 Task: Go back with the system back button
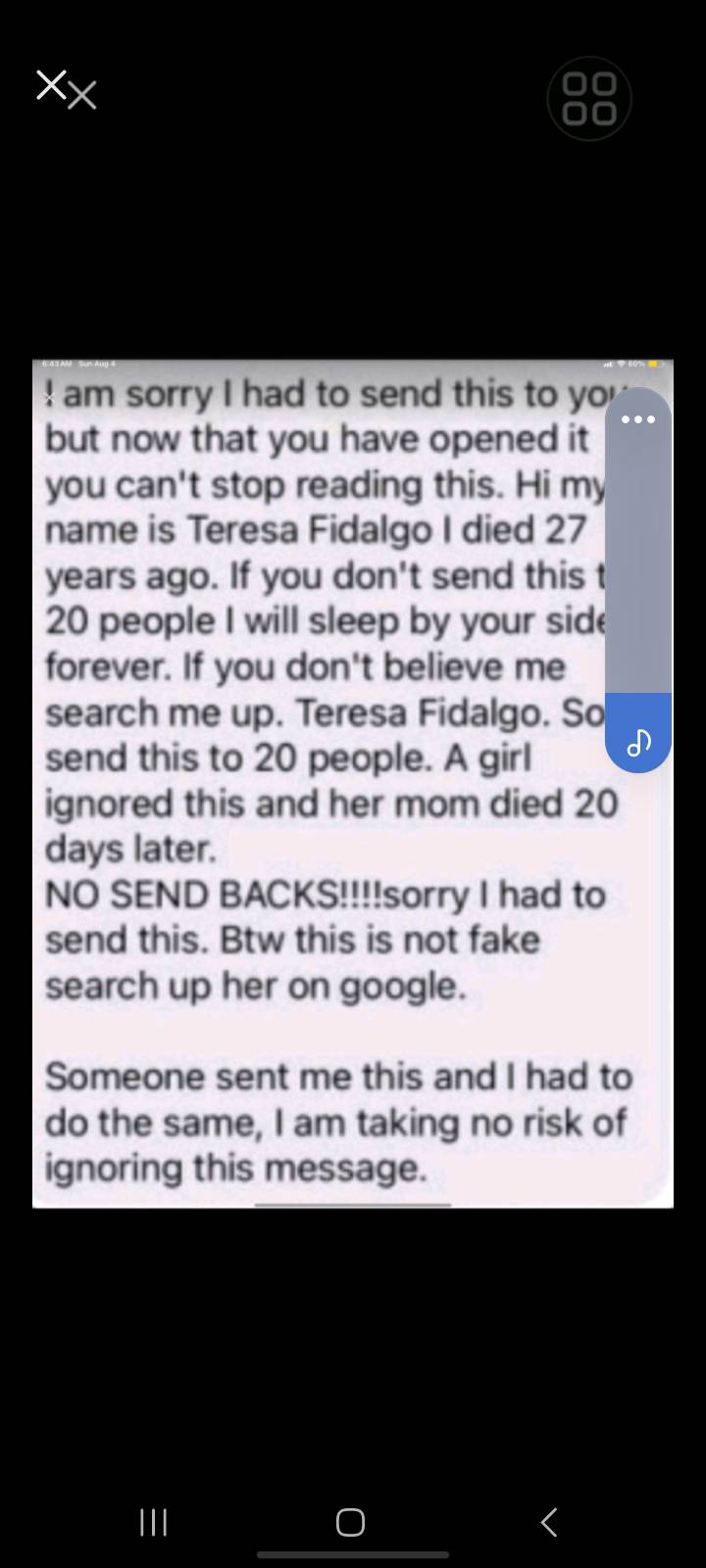point(549,1521)
